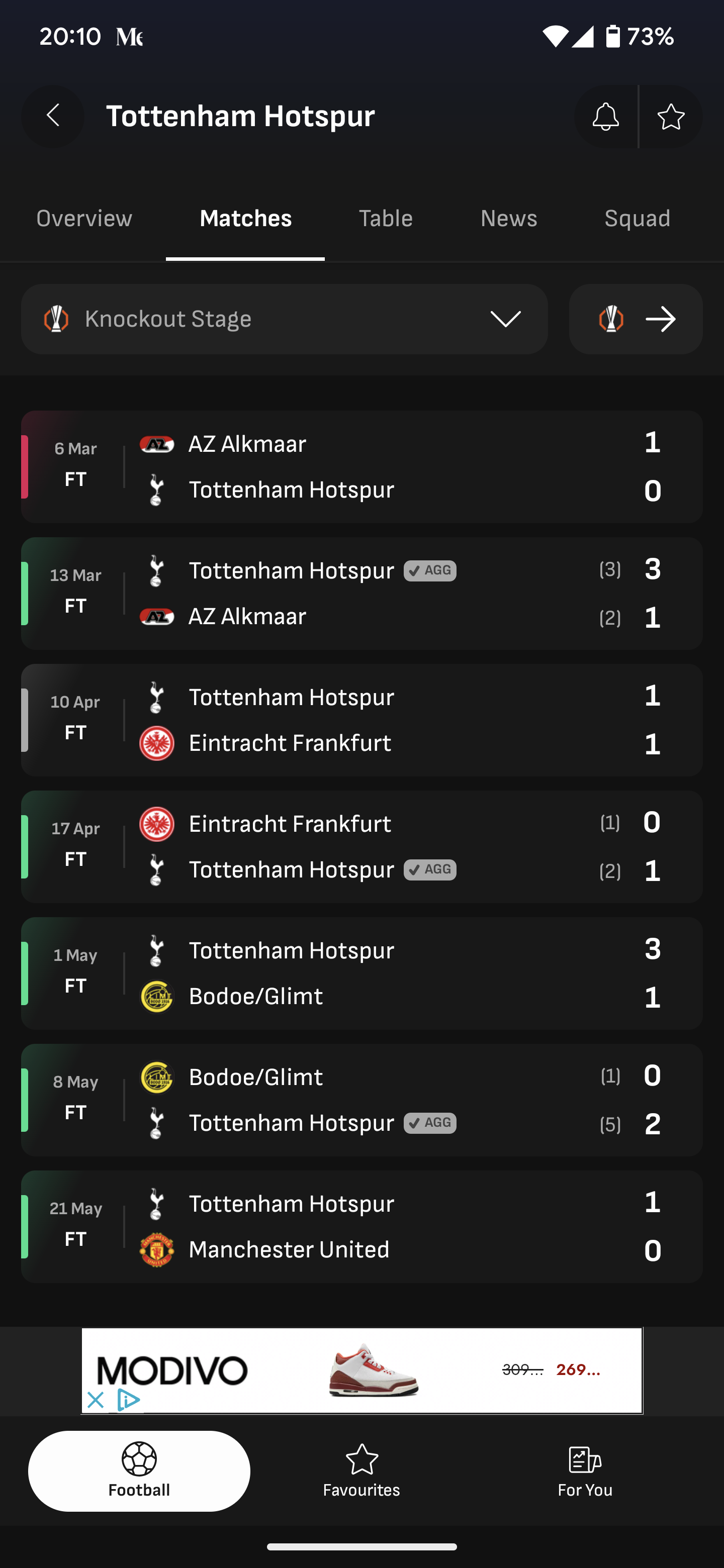Open the 13 Mar Tottenham vs AZ Alkmaar match
724x1568 pixels.
click(x=361, y=594)
